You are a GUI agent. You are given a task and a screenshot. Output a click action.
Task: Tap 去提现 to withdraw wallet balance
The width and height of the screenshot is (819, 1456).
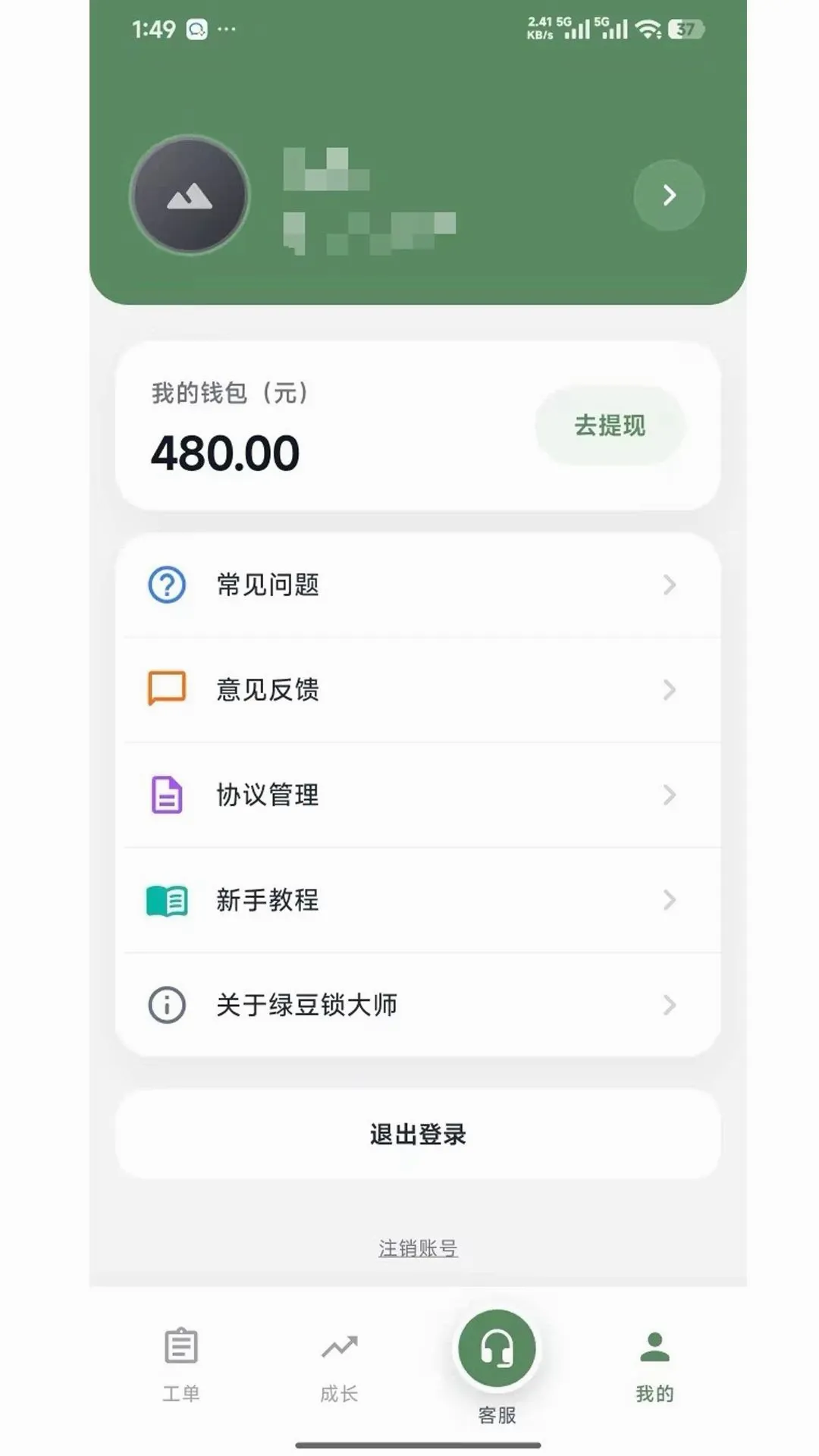610,425
